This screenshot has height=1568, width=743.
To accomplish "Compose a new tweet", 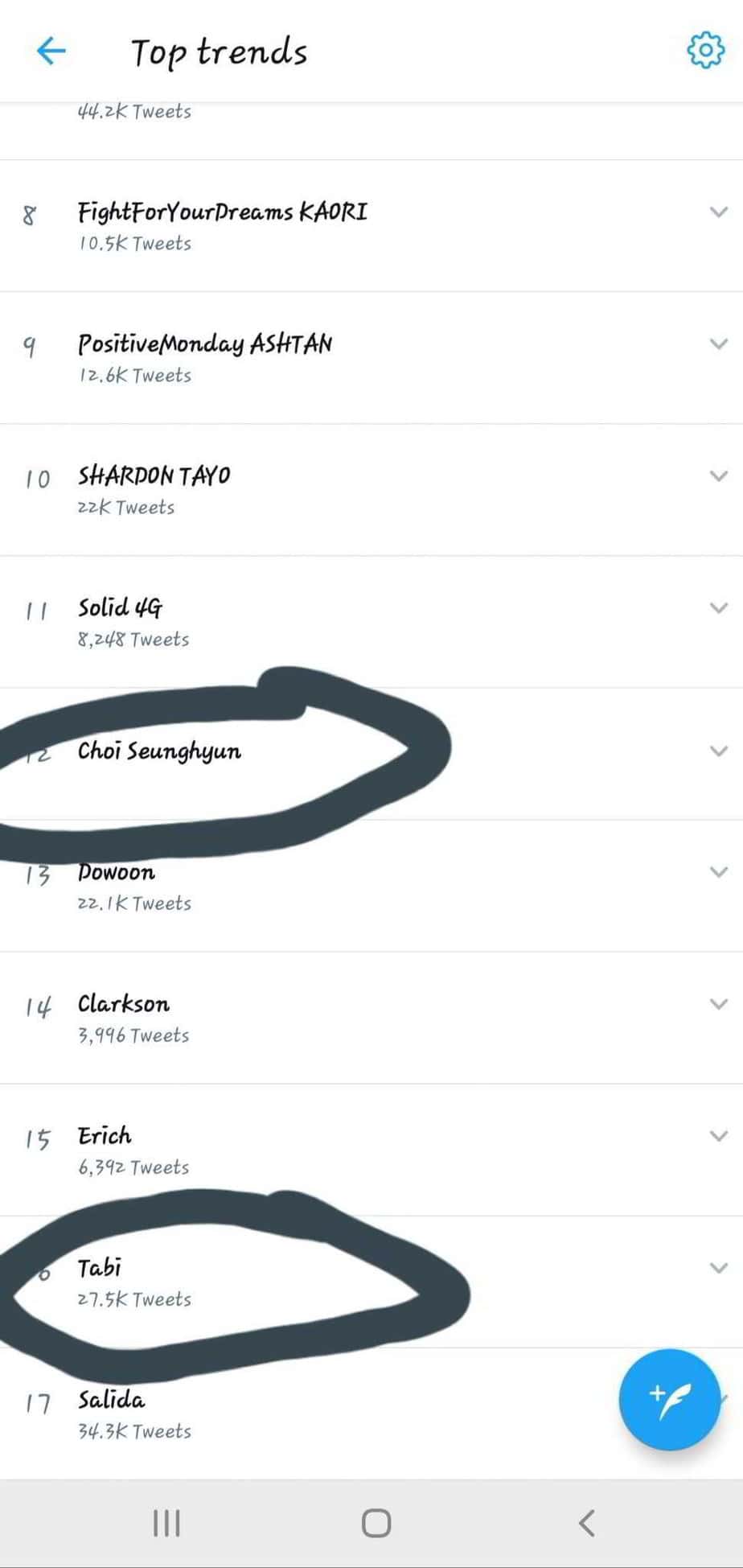I will pyautogui.click(x=668, y=1399).
